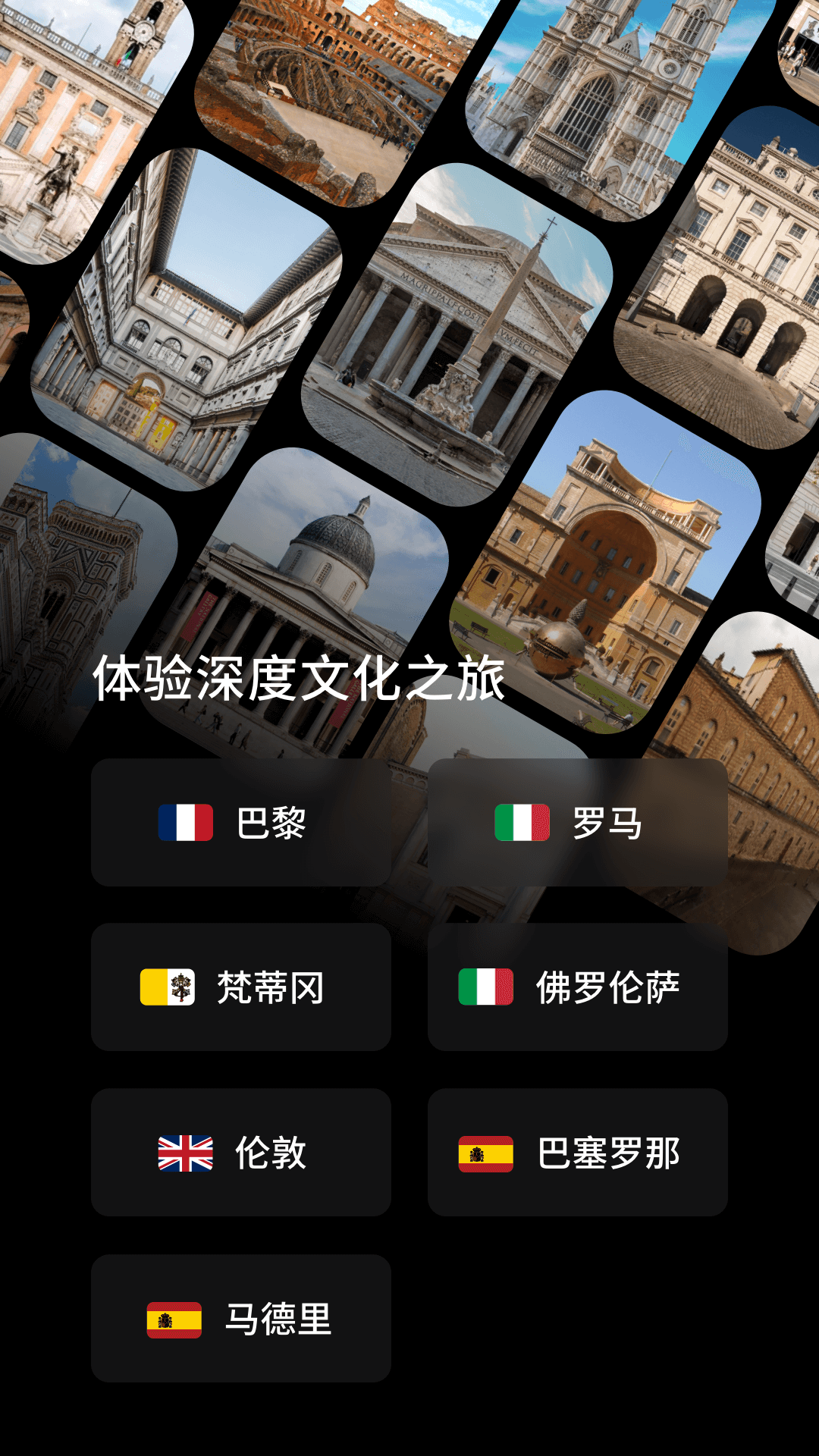Open the 梵蒂冈 (Vatican) option

tap(241, 987)
